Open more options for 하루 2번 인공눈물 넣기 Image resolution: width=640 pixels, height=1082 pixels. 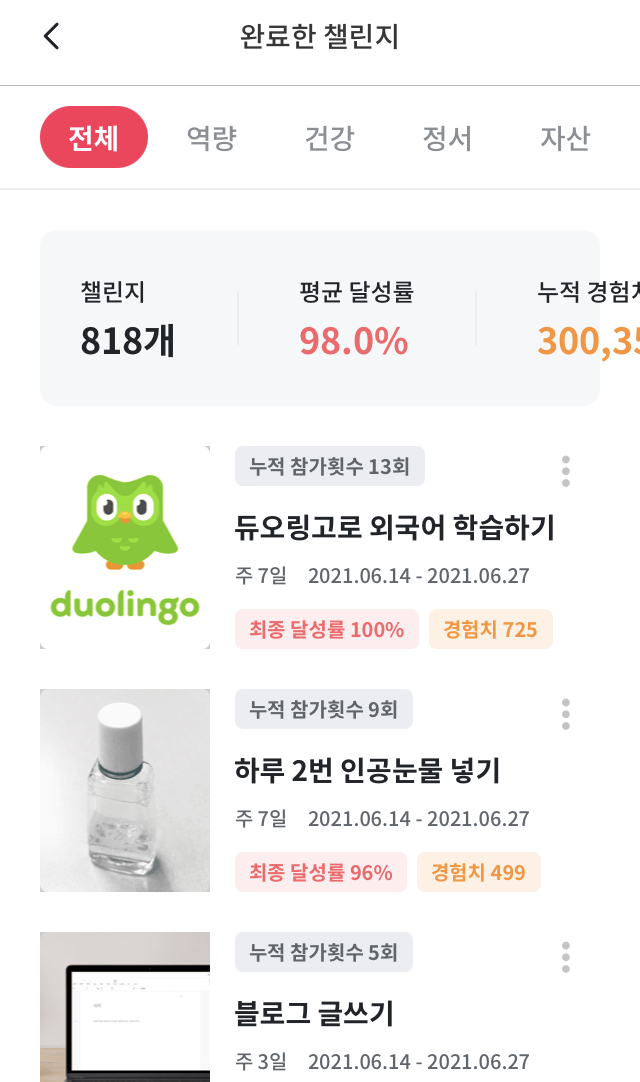(x=566, y=714)
